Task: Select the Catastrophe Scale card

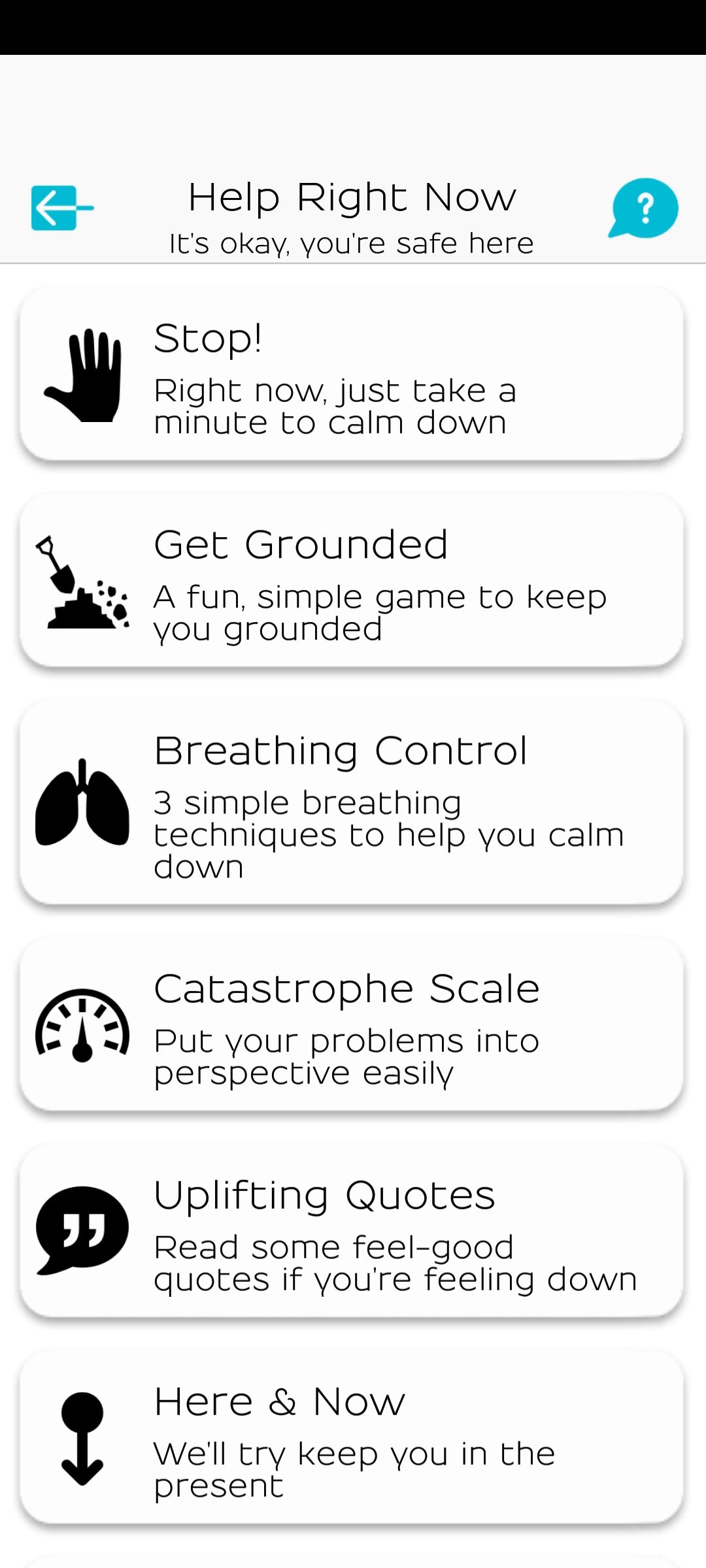Action: [x=352, y=1024]
